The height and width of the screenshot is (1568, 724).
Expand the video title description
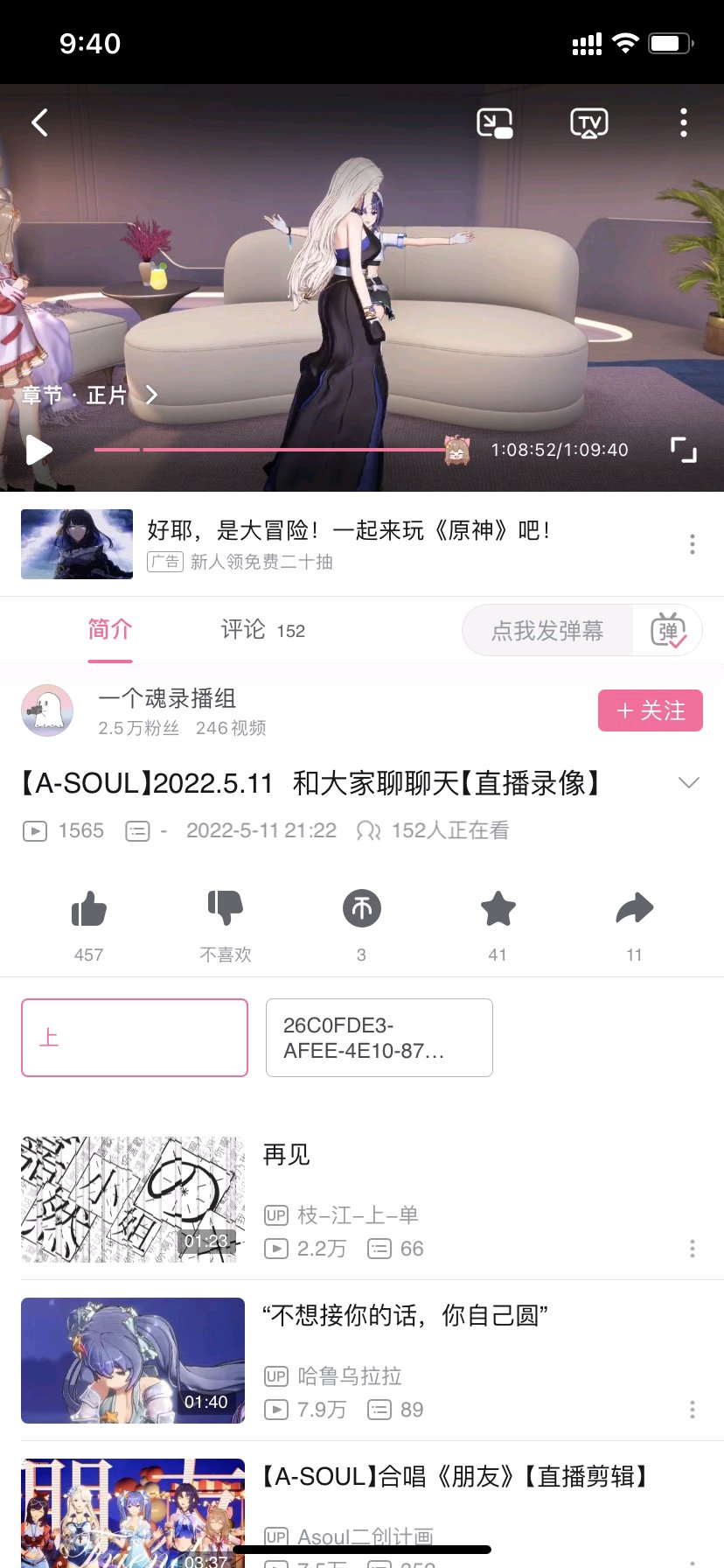coord(689,783)
